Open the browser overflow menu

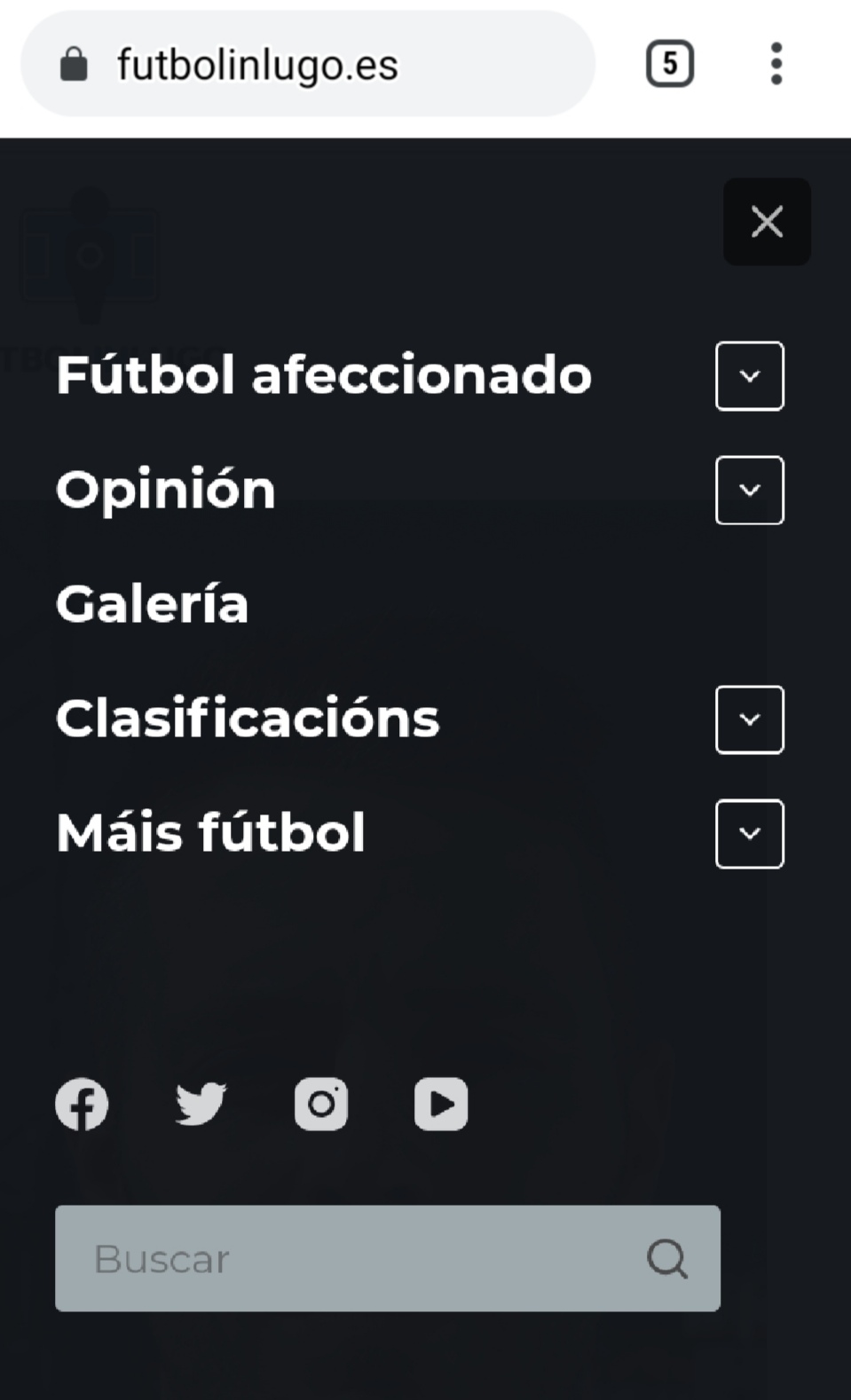(x=776, y=64)
